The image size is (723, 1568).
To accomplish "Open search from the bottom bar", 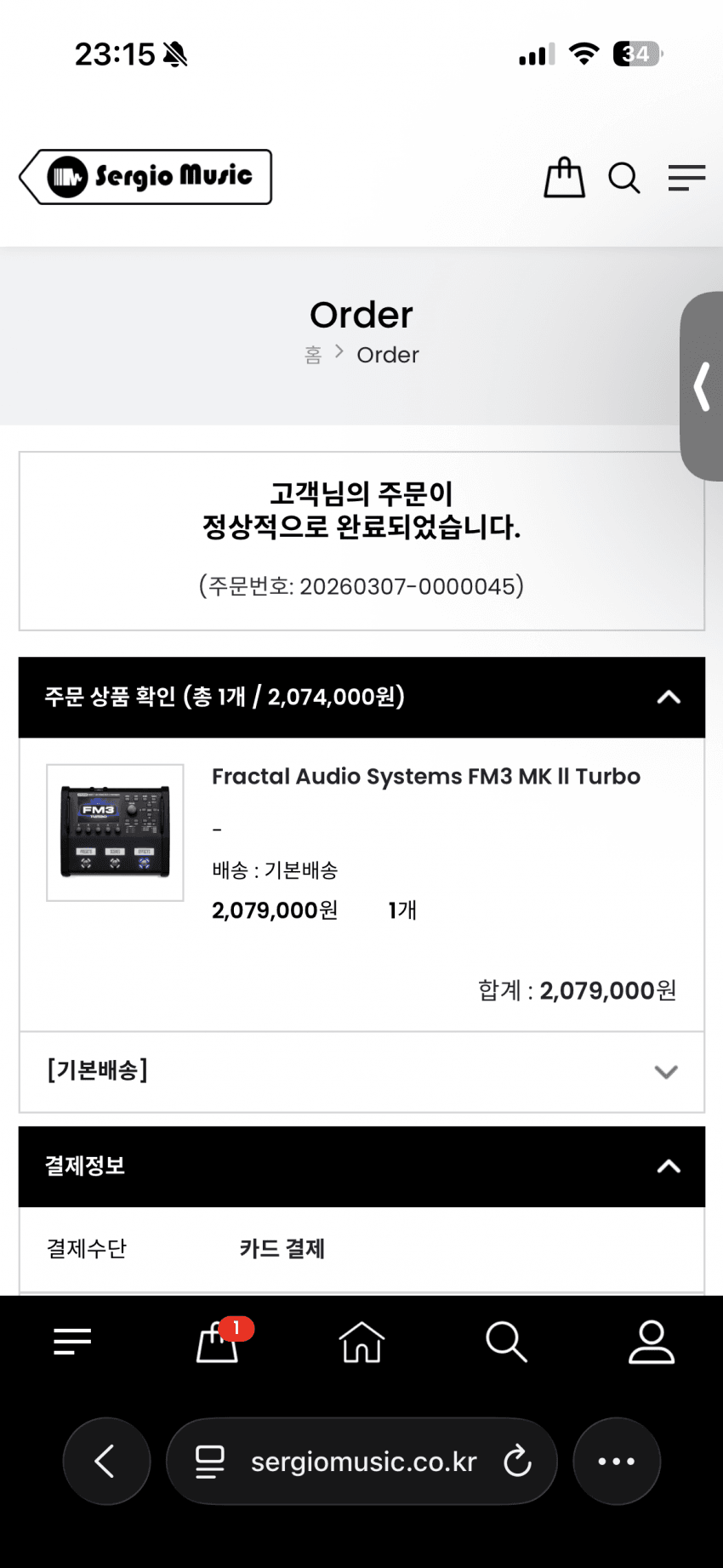I will (506, 1342).
